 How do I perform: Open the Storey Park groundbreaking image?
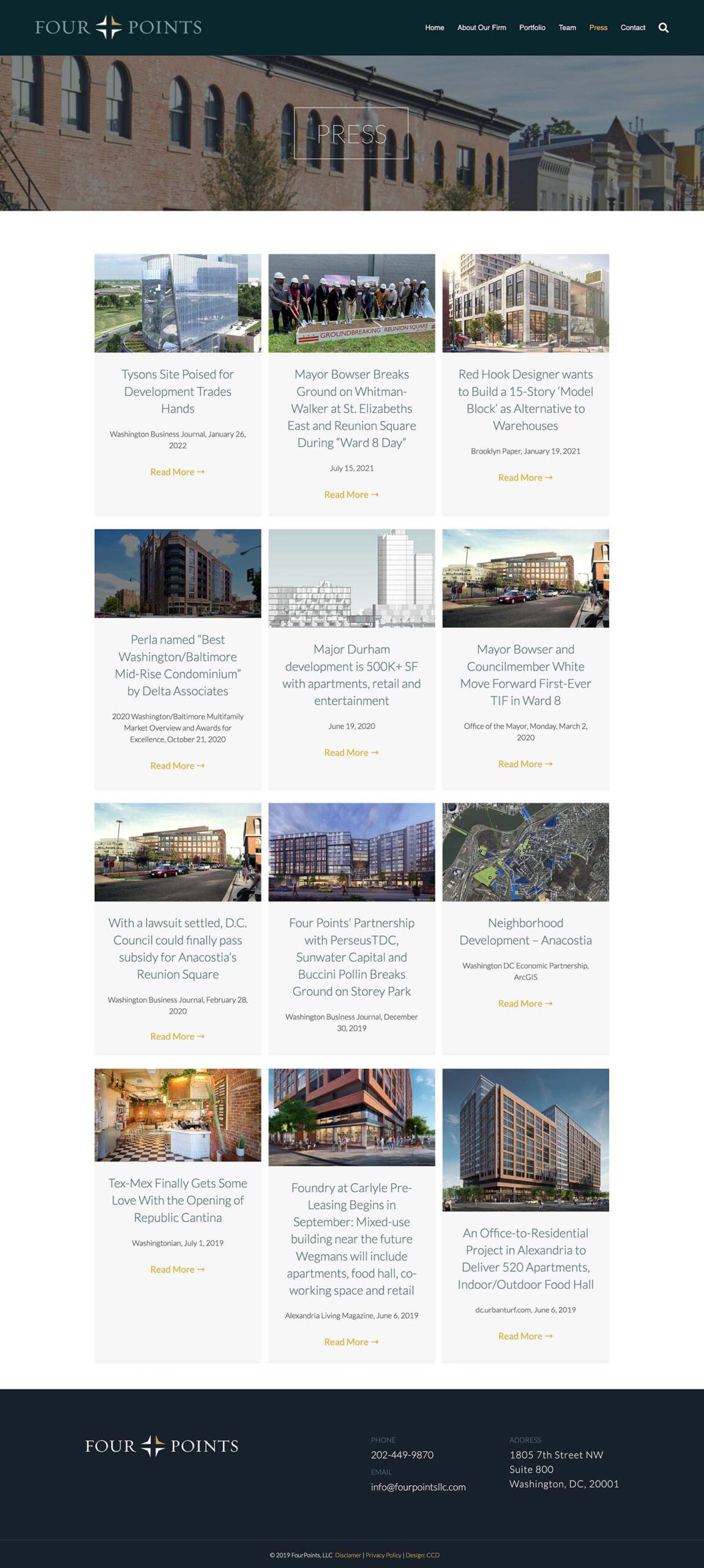tap(351, 852)
